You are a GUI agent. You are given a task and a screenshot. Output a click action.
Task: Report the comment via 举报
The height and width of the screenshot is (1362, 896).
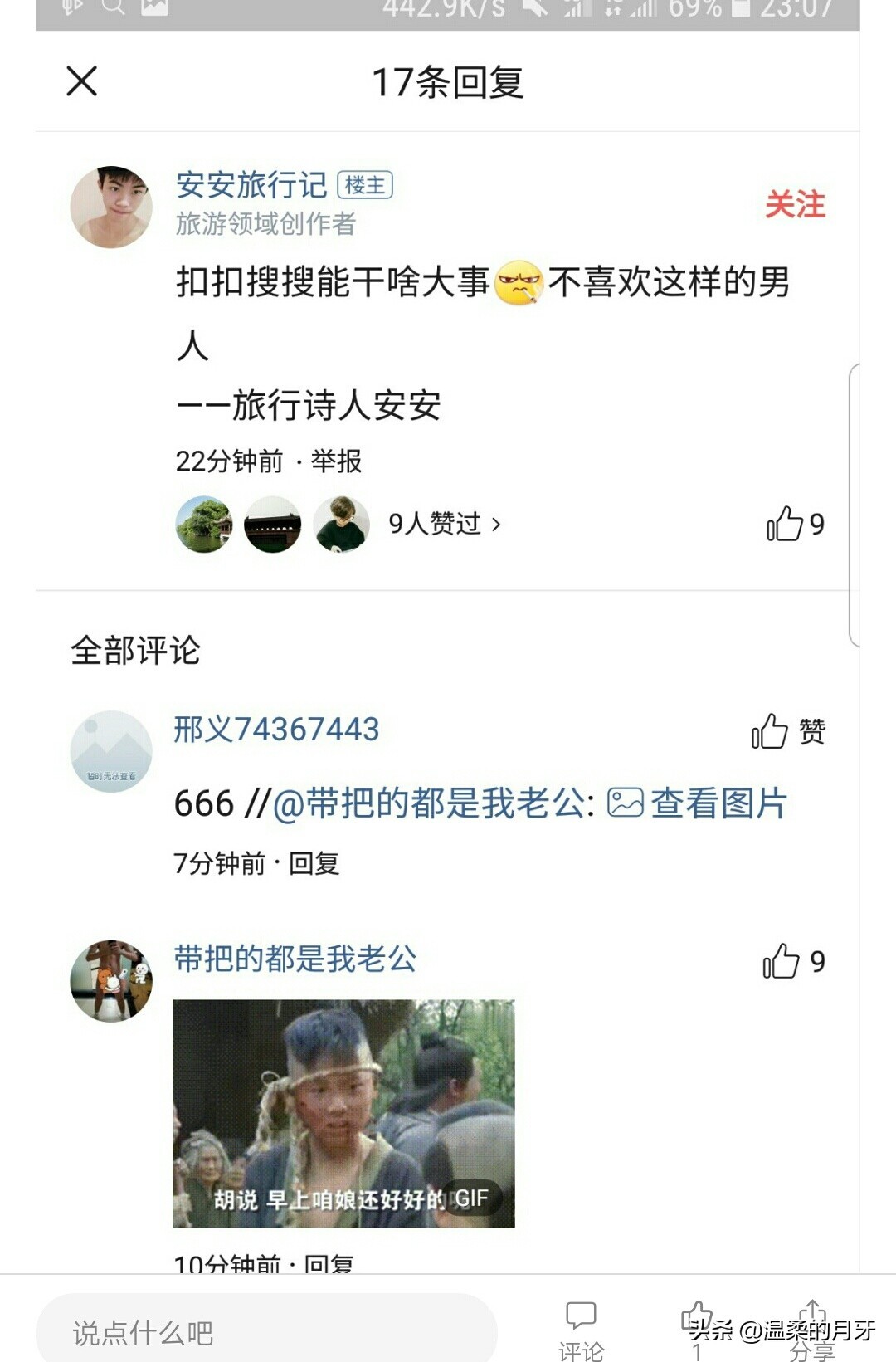[336, 461]
